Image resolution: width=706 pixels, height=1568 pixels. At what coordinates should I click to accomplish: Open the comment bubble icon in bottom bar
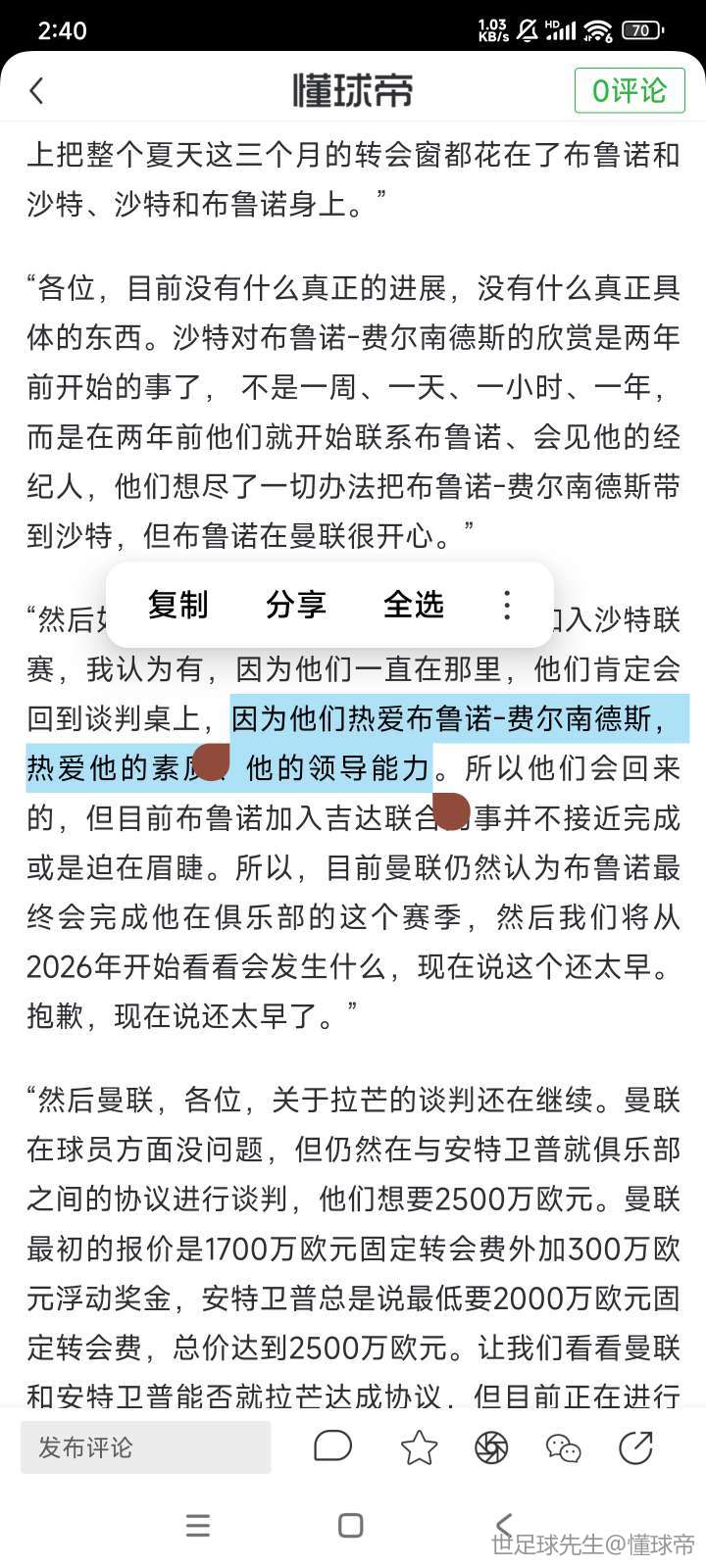coord(332,1446)
